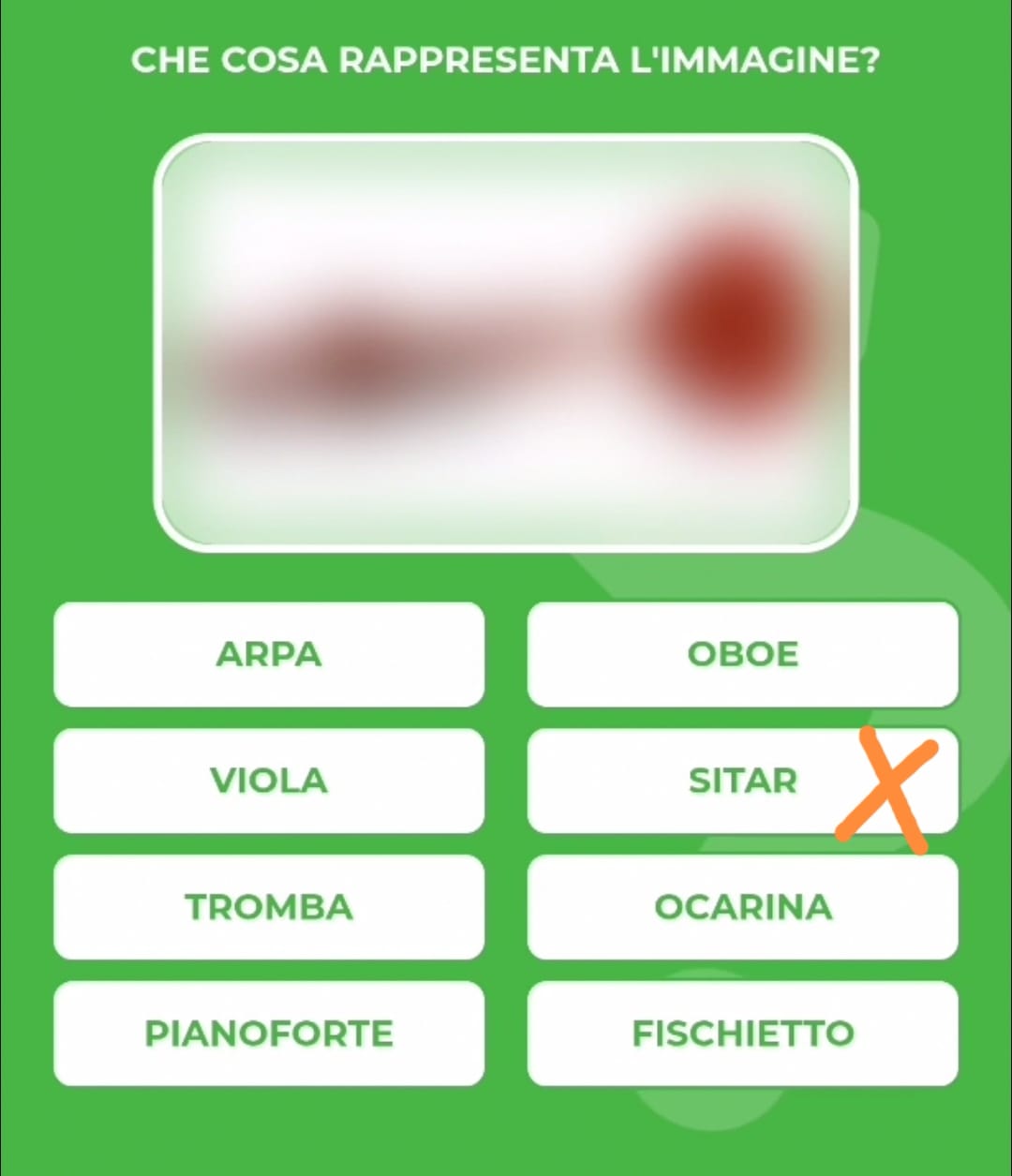Viewport: 1012px width, 1176px height.
Task: Guess FISCHIETTO for the image
Action: tap(742, 1034)
